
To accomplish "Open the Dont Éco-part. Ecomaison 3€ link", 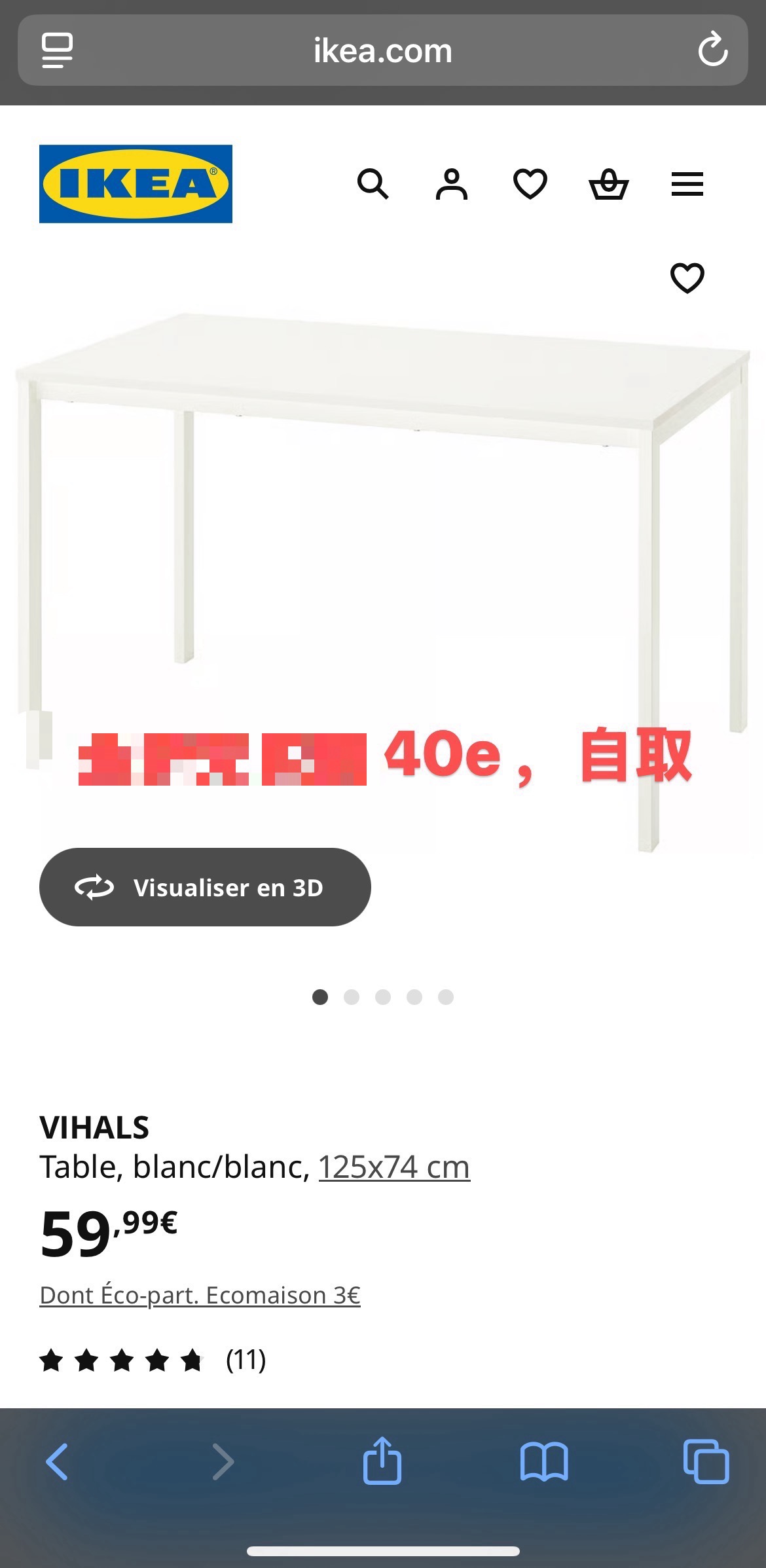I will [200, 1295].
